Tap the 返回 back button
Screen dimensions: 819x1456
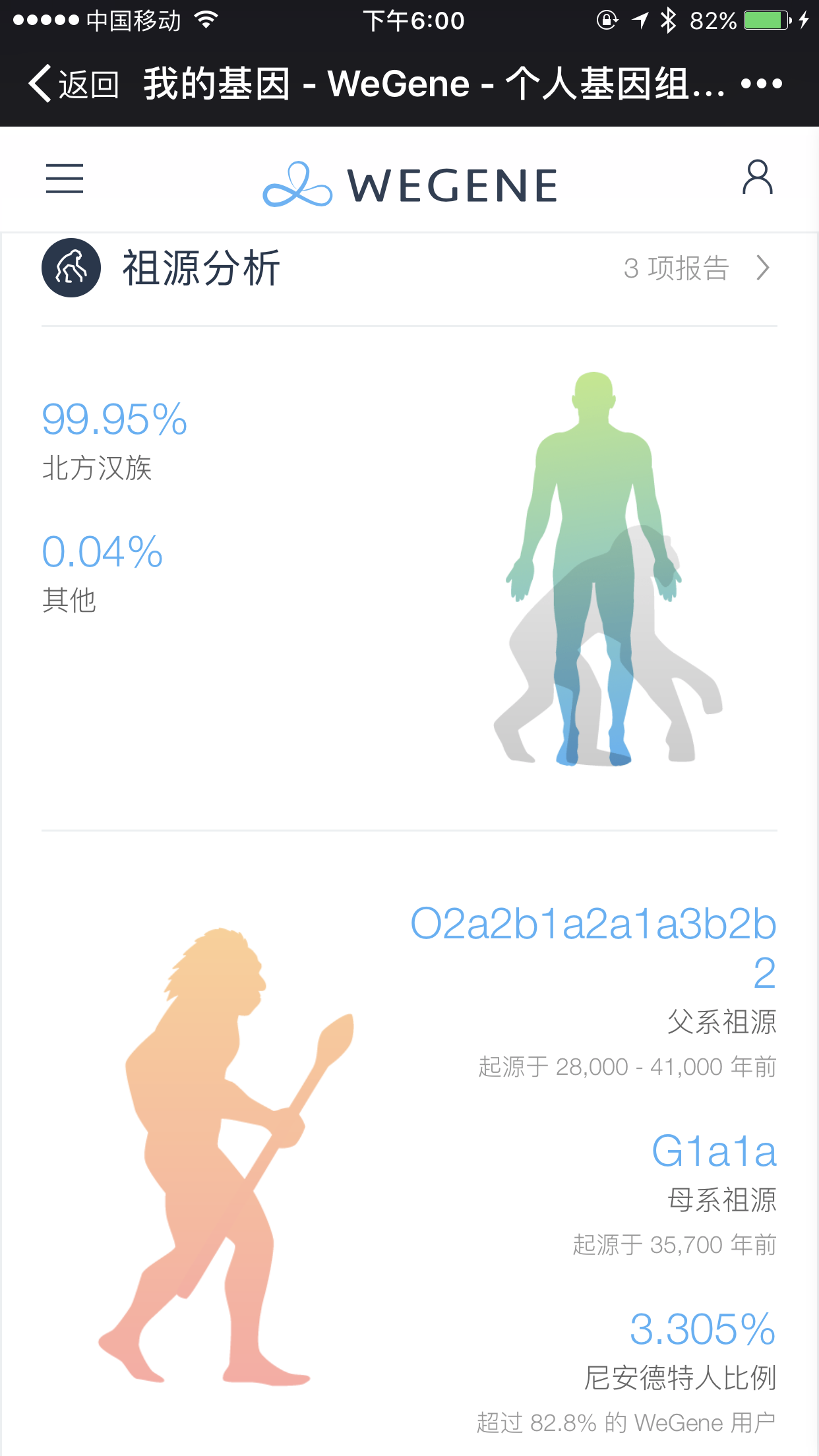(x=74, y=84)
